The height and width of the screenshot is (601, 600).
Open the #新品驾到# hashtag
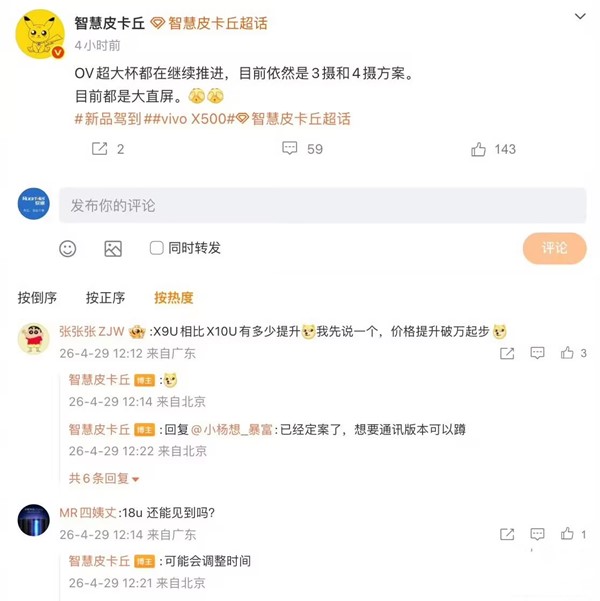(108, 119)
